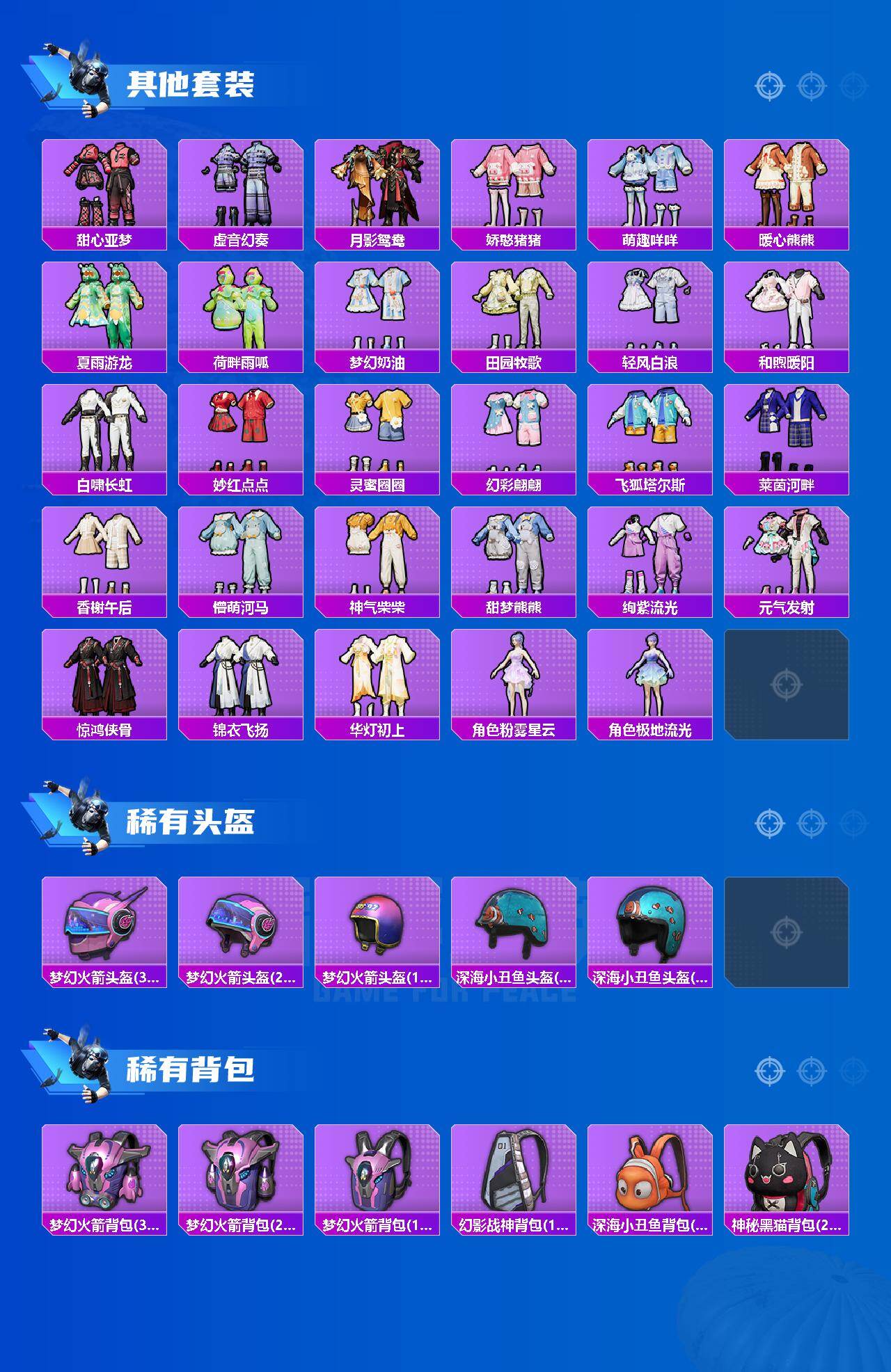This screenshot has height=1372, width=891.
Task: Select the 甜心亚梦 outfit thumbnail
Action: (x=104, y=184)
